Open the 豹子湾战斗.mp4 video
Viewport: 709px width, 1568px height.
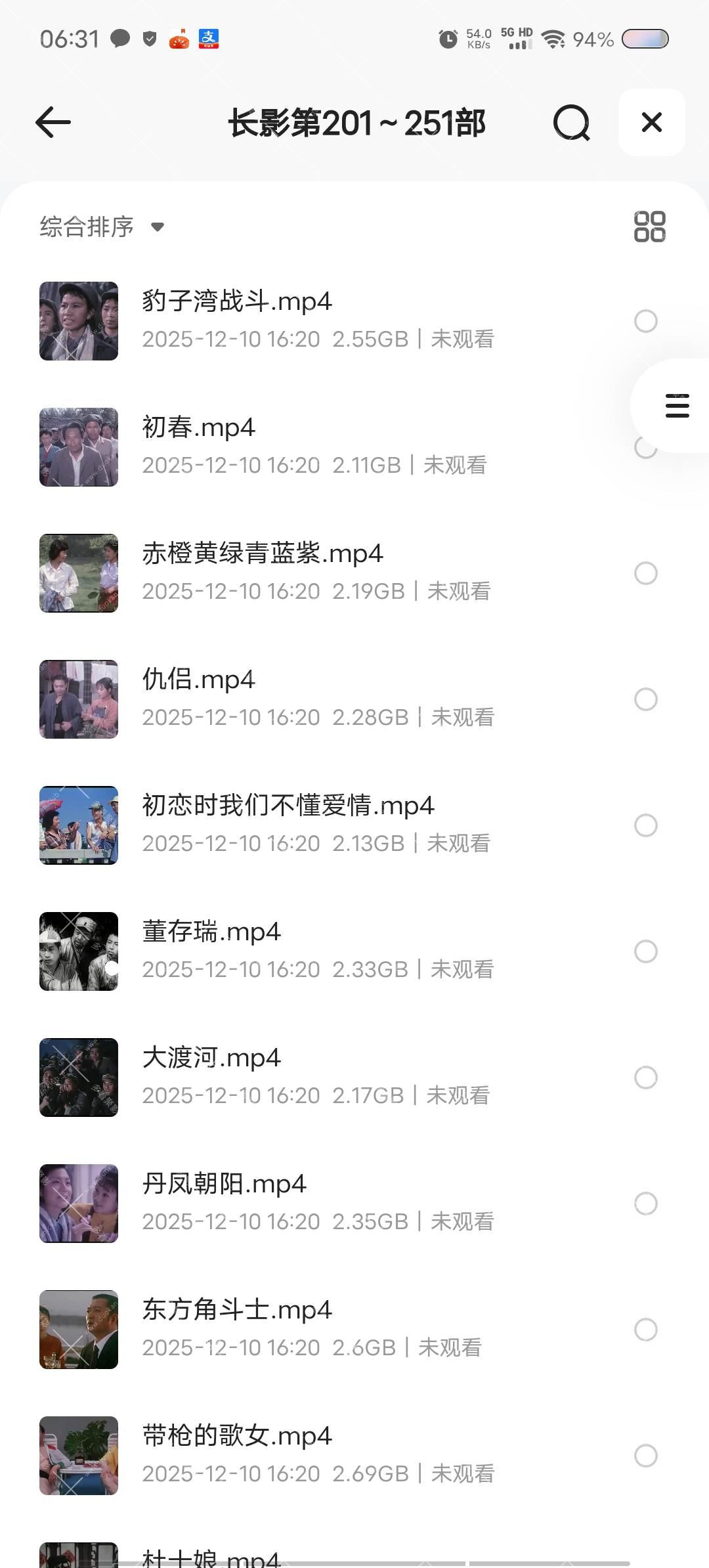click(x=237, y=302)
